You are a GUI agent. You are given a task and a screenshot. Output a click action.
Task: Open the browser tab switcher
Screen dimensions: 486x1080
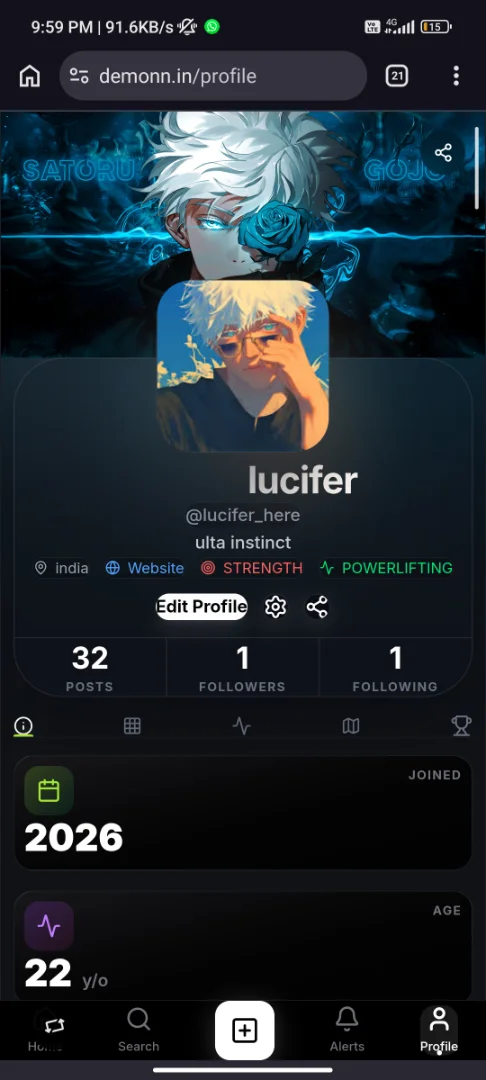(397, 76)
